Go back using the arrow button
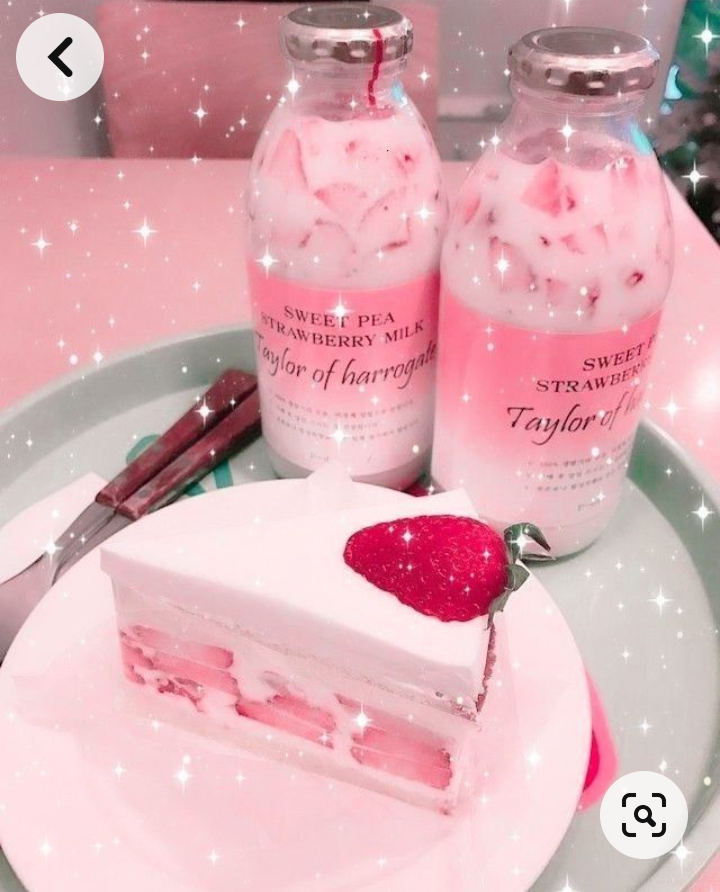720x892 pixels. pos(60,57)
